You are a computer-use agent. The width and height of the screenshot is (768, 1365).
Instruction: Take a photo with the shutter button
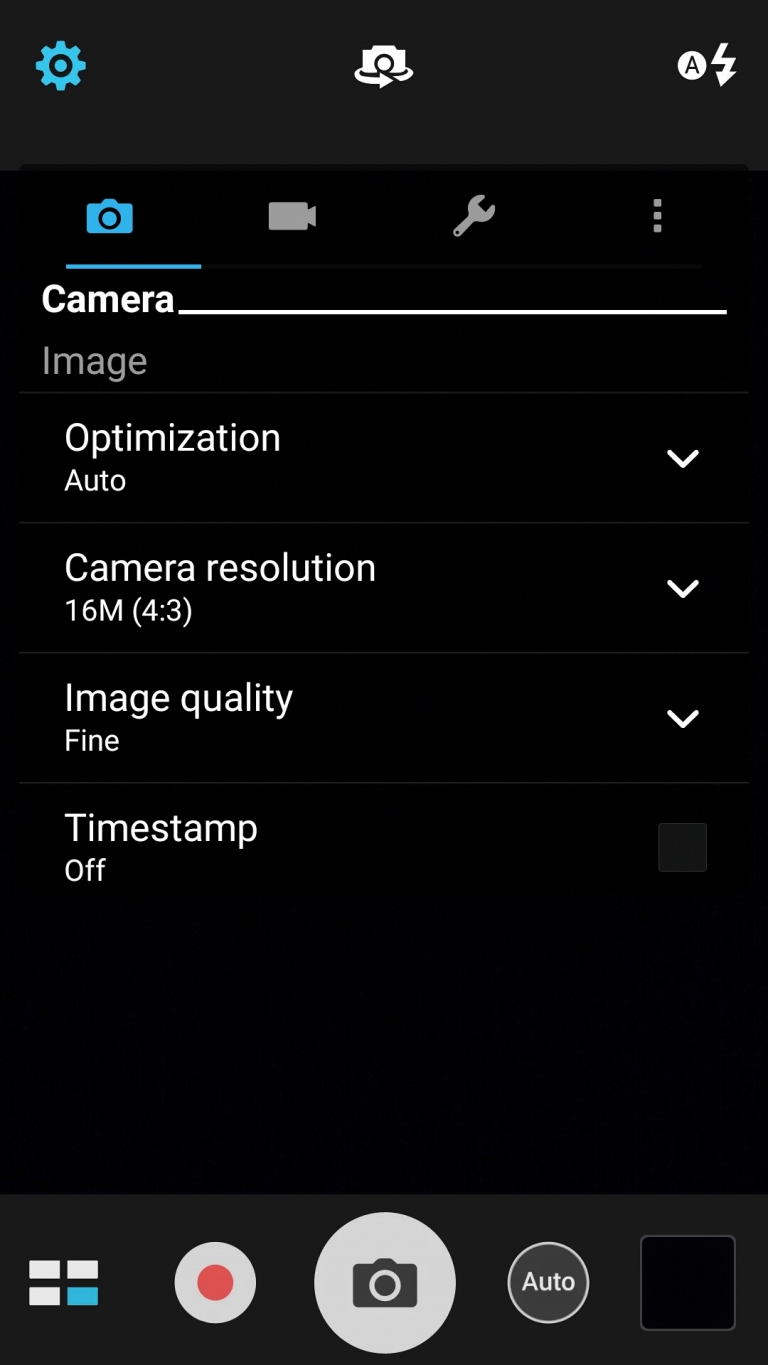point(385,1282)
